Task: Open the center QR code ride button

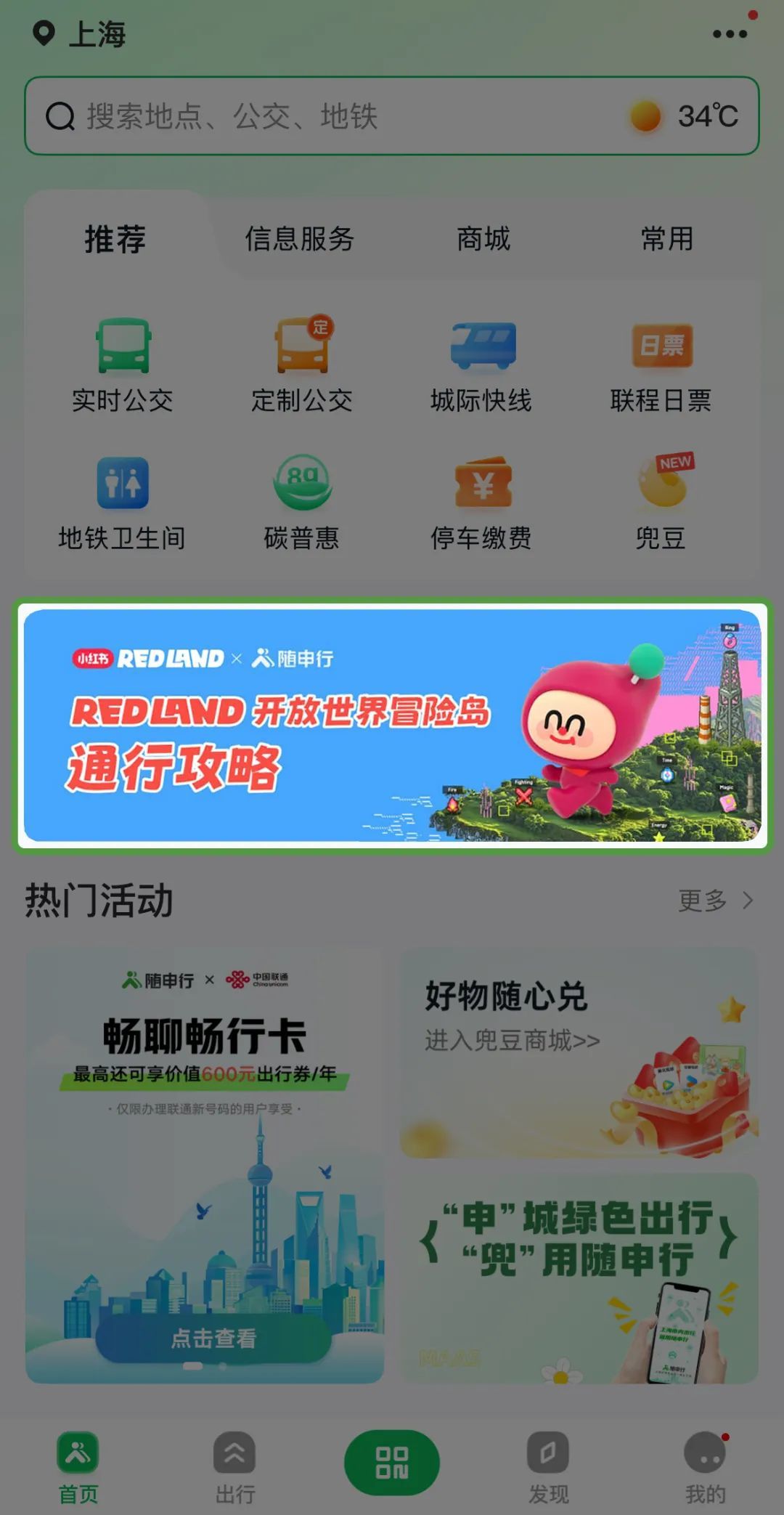Action: (x=392, y=1461)
